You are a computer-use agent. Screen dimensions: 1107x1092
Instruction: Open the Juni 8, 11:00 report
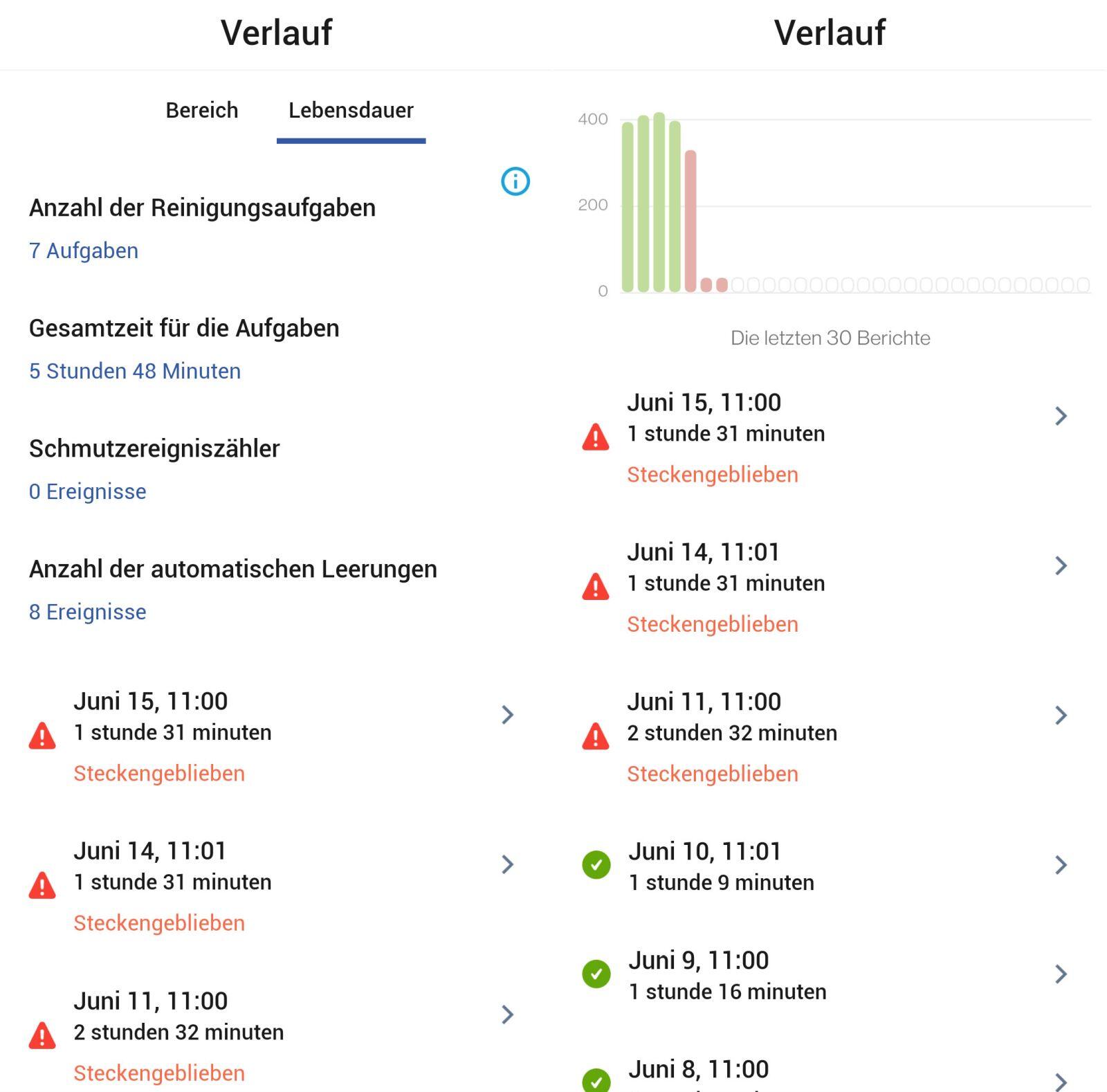(823, 1073)
